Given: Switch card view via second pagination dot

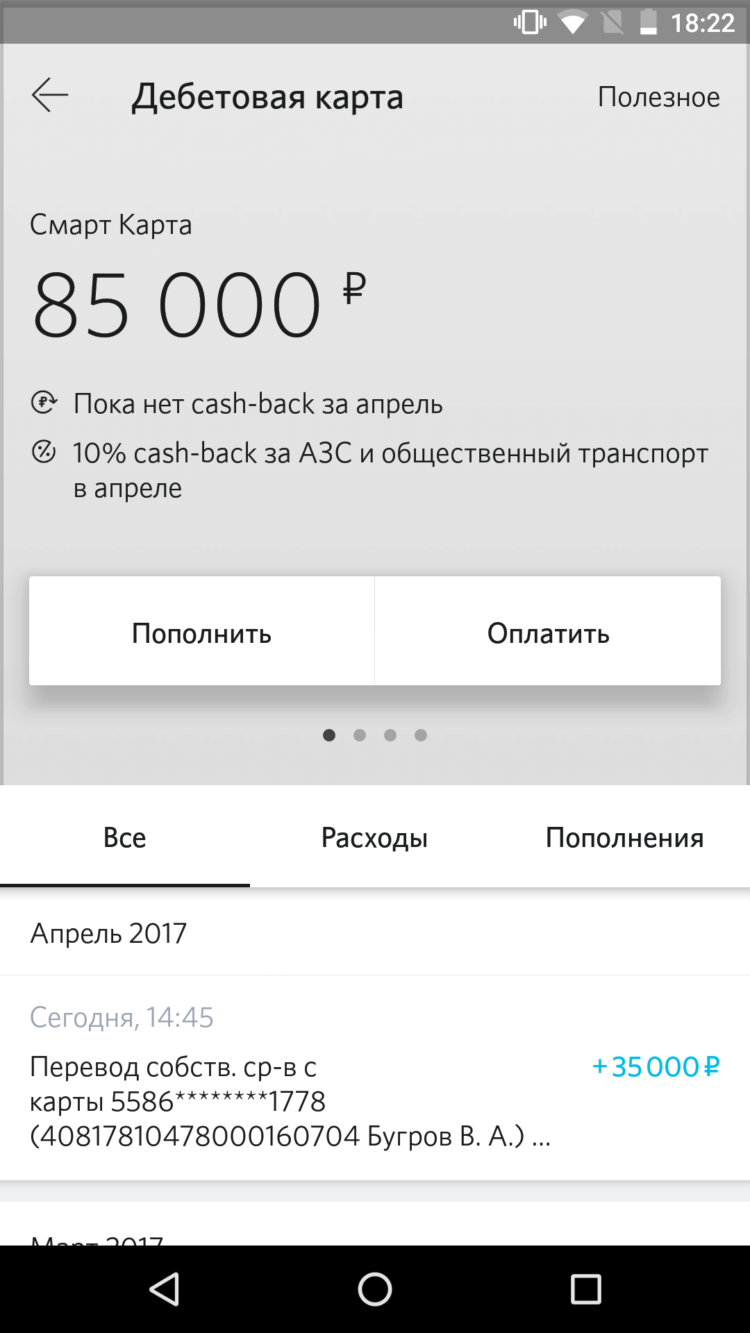Looking at the screenshot, I should (x=359, y=735).
